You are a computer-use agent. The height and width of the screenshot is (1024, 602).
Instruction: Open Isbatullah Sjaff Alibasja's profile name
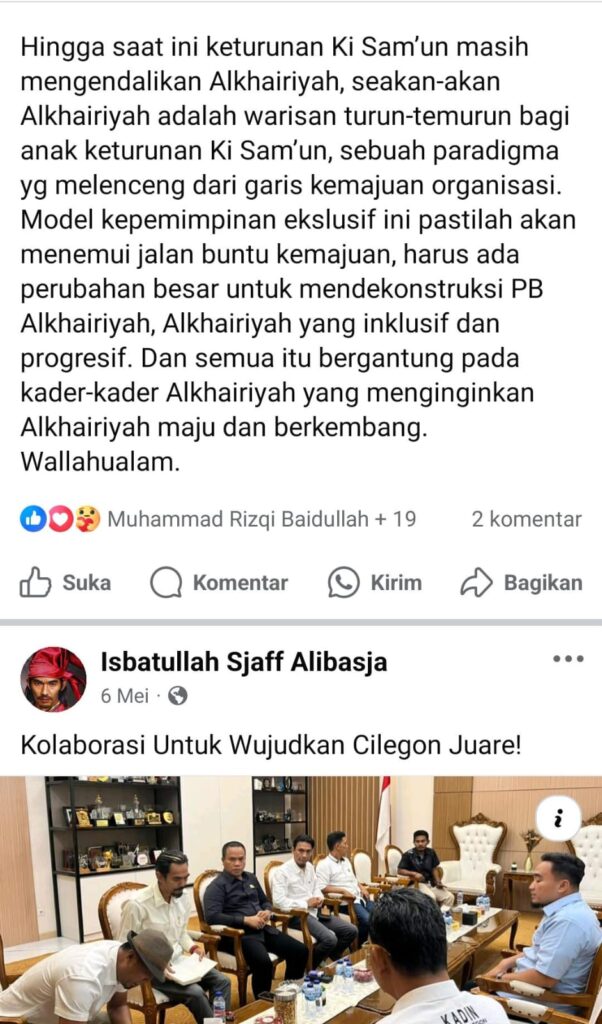tap(244, 662)
